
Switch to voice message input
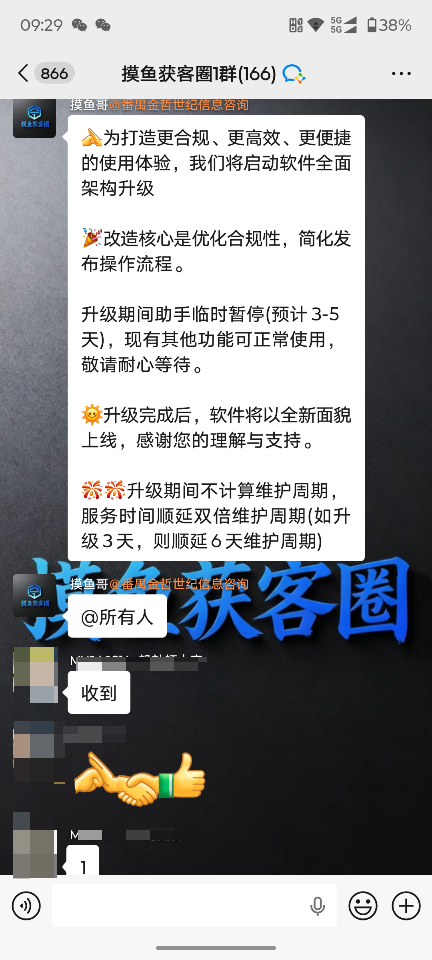pos(26,906)
